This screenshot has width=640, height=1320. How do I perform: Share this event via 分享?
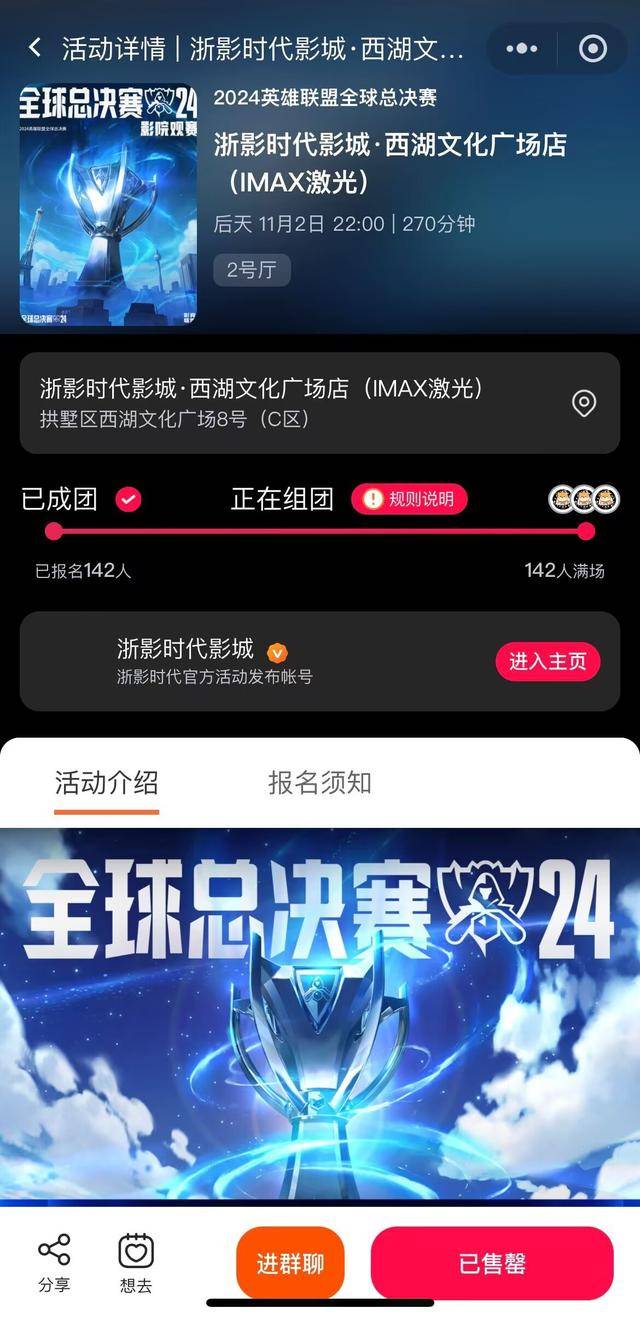[54, 1263]
